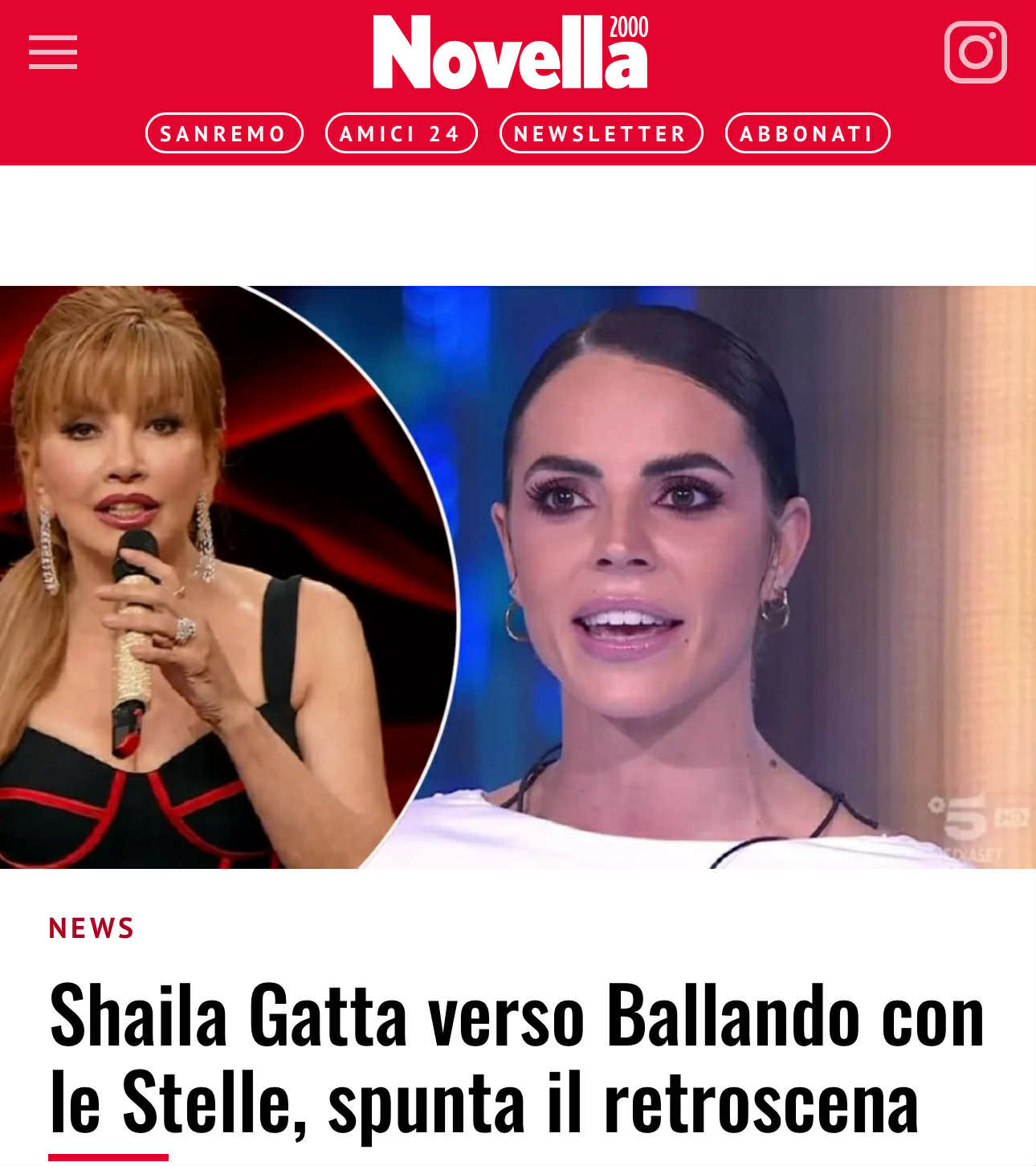Go to the Sanremo section
The image size is (1036, 1166).
click(224, 133)
